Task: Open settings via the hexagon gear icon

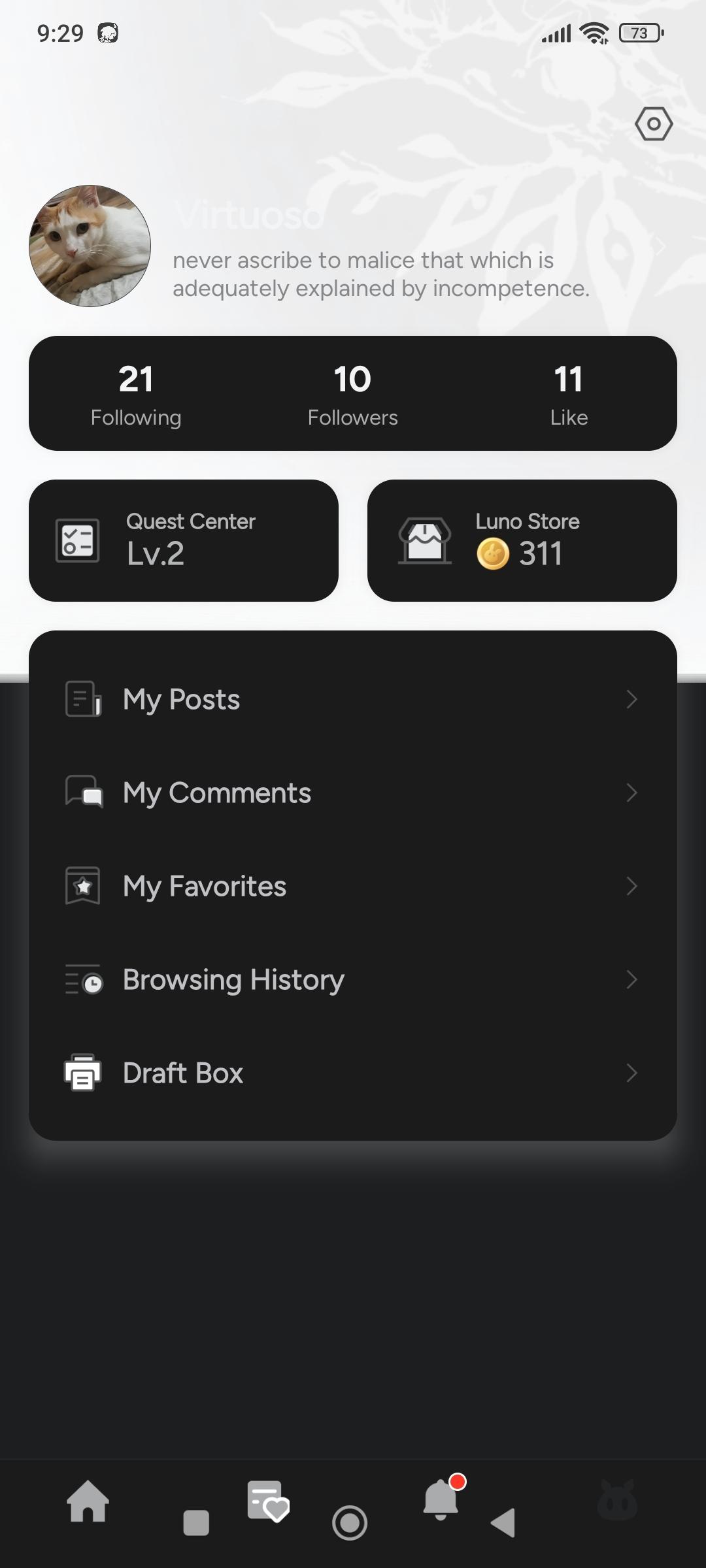Action: [654, 124]
